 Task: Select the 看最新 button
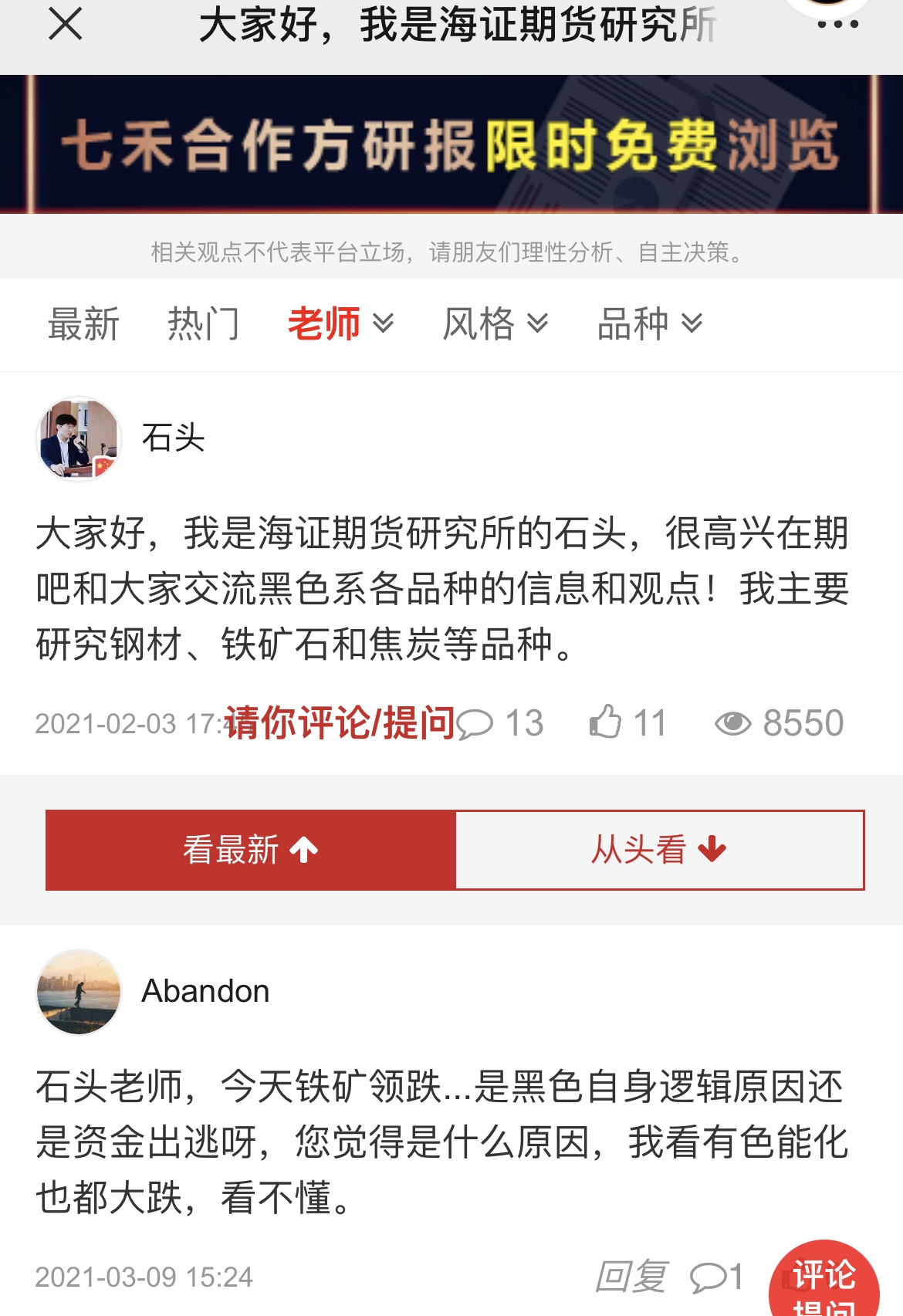251,850
